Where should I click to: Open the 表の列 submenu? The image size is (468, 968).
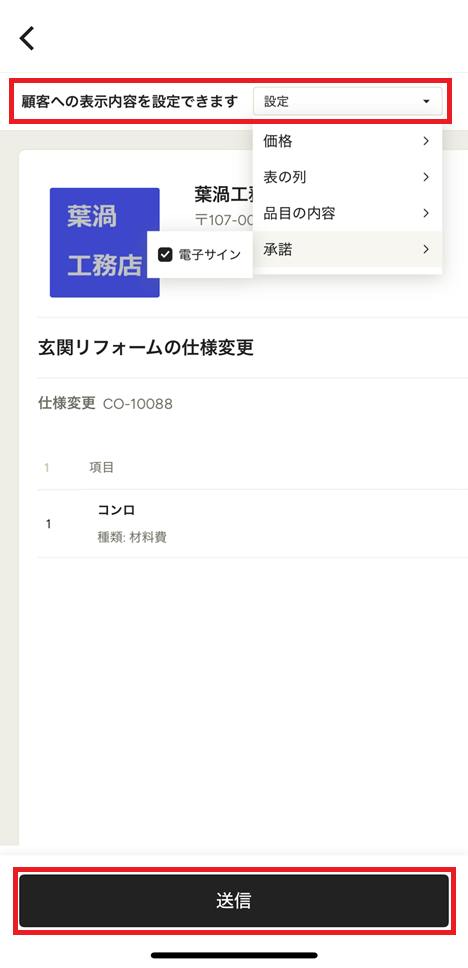[348, 177]
